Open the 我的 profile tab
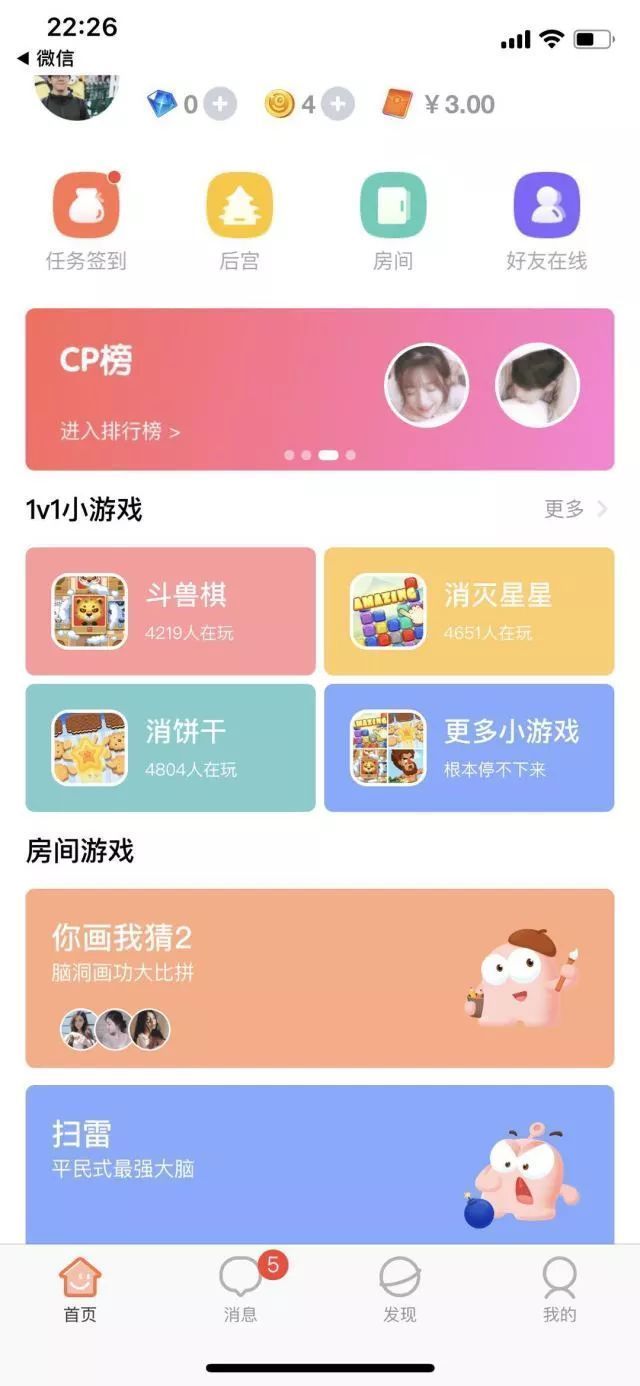 coord(559,1290)
